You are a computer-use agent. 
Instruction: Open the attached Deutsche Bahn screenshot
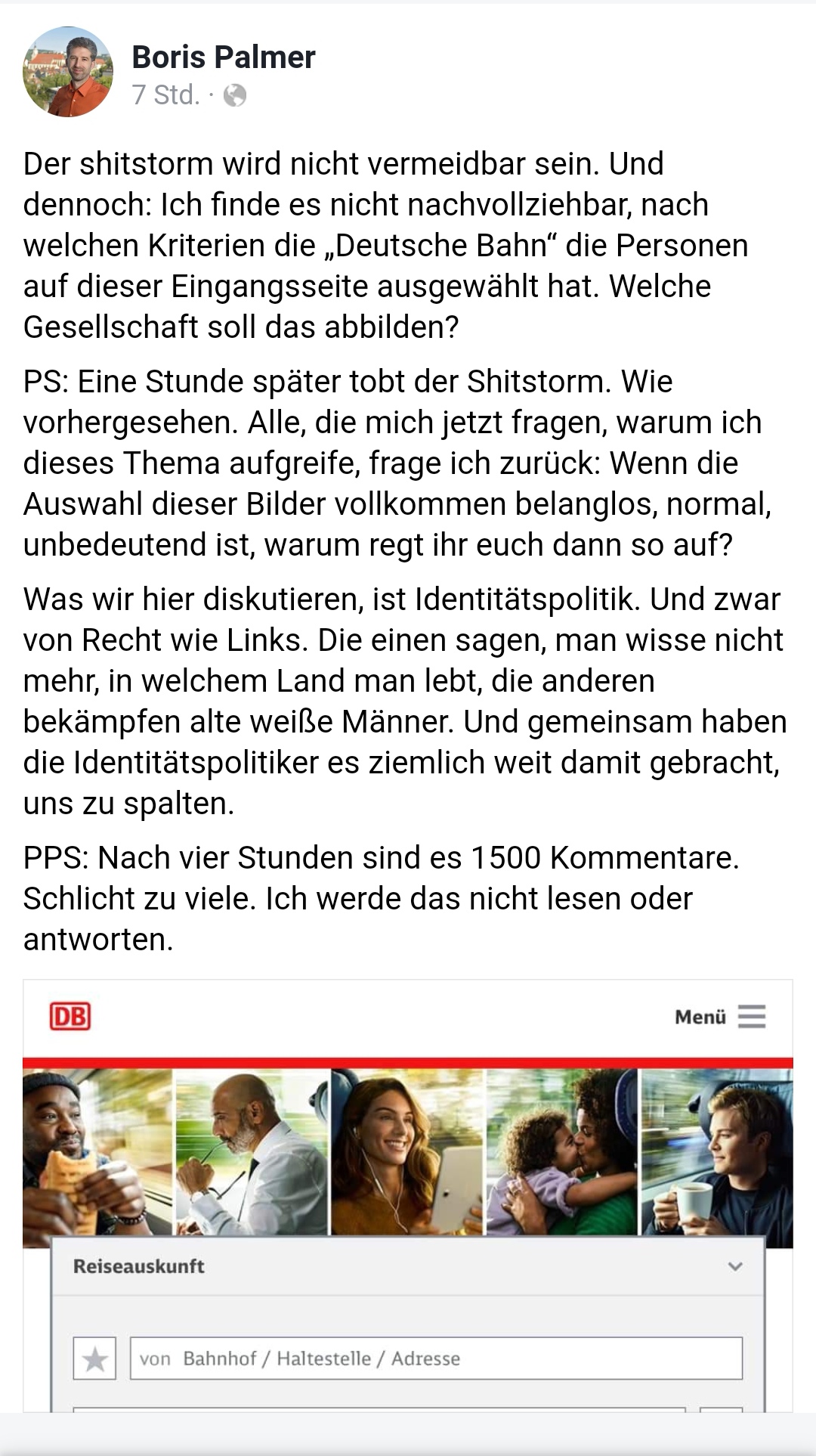tap(408, 1196)
